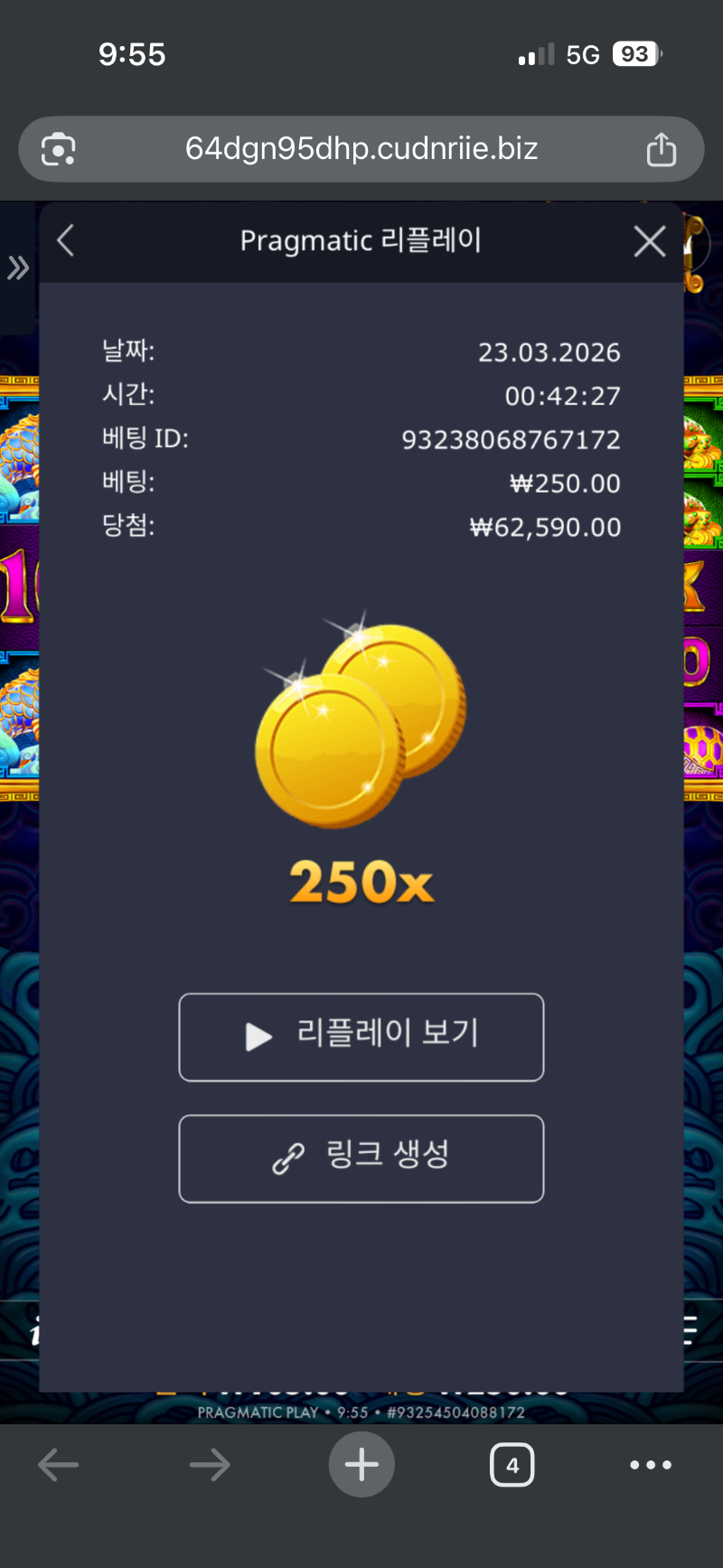Go back to the previous web page

[x=59, y=1465]
